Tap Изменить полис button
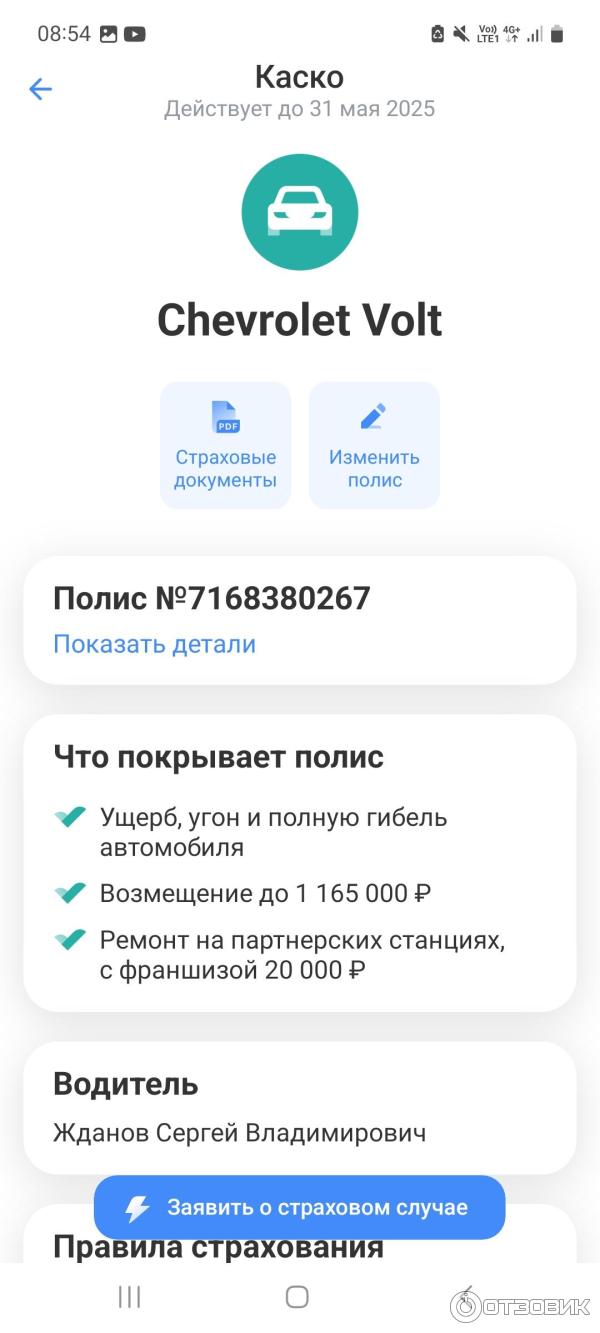 374,445
